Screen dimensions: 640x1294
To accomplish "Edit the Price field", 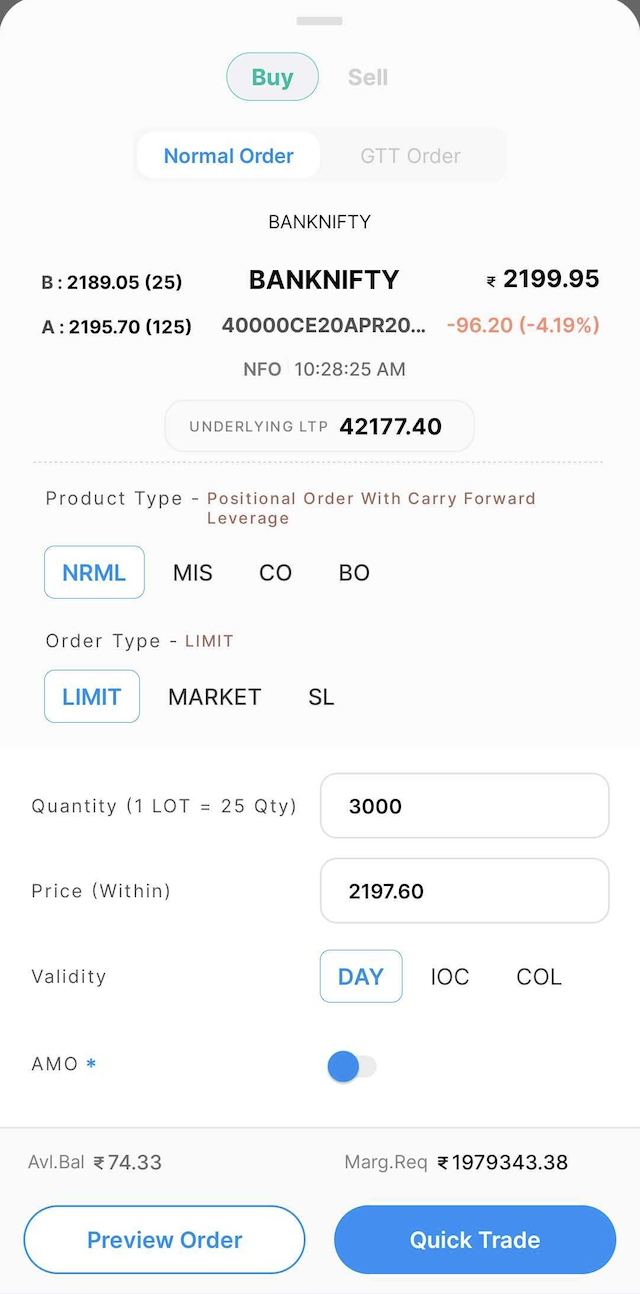I will [x=464, y=891].
